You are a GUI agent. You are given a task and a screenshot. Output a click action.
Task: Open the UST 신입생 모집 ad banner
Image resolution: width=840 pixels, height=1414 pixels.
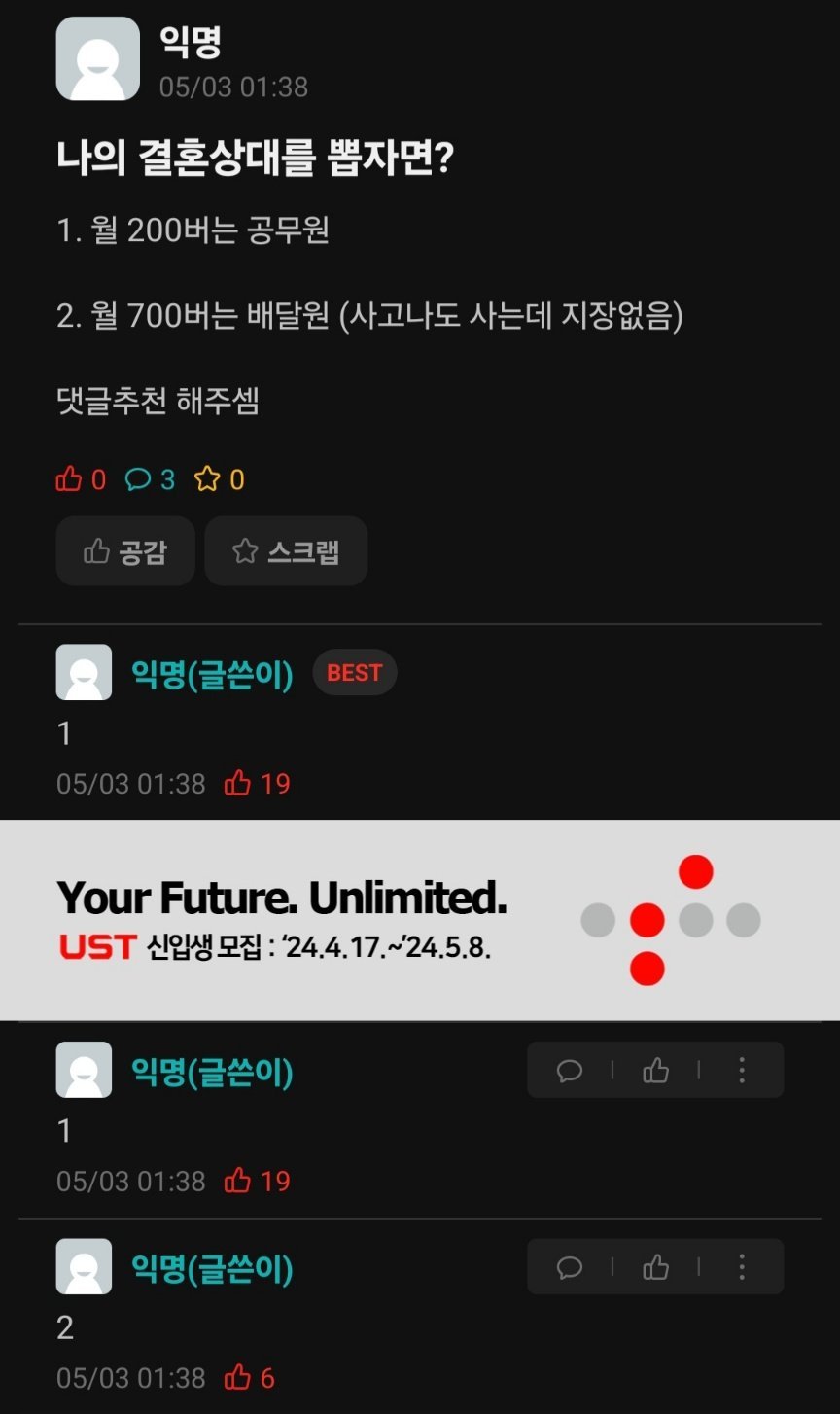(420, 920)
